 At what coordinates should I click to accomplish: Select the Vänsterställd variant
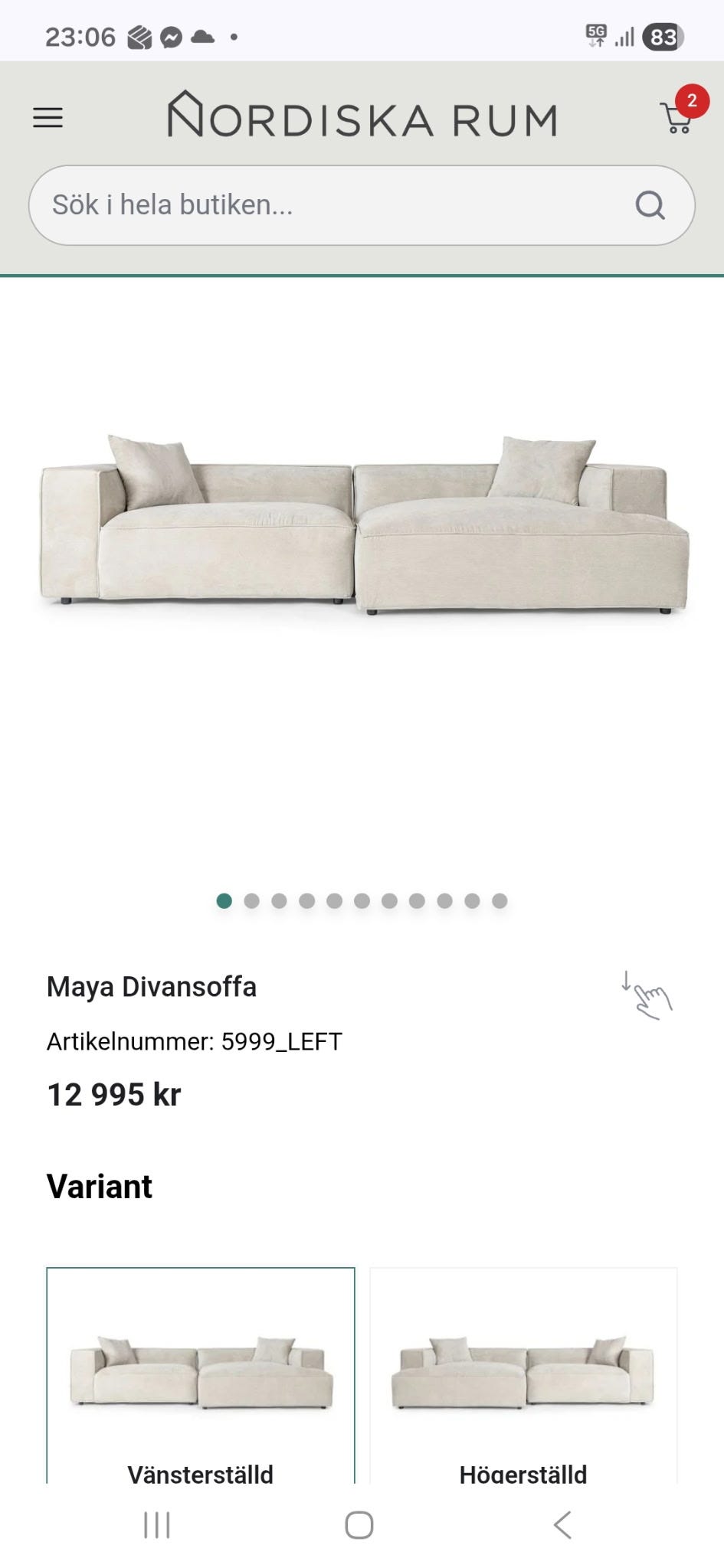(201, 1376)
